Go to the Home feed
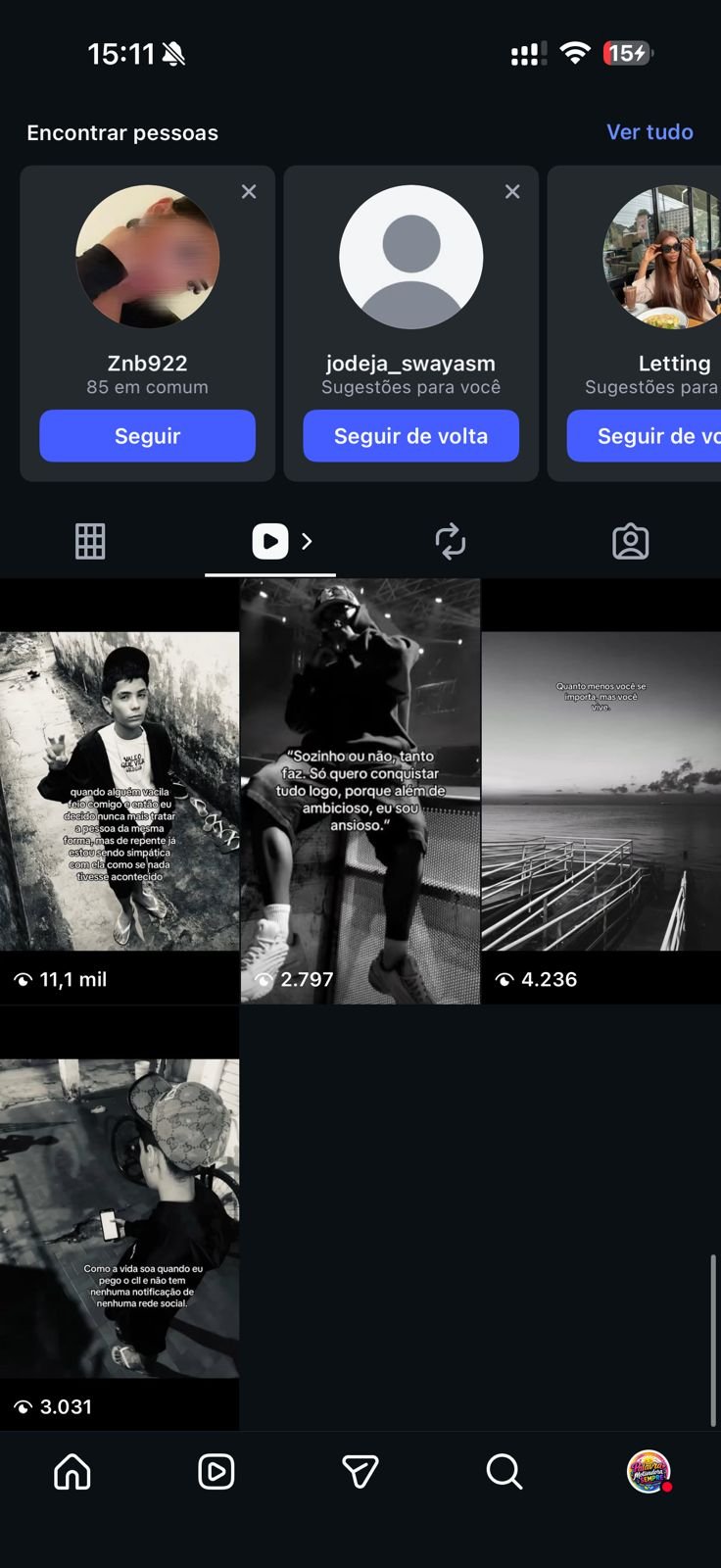This screenshot has width=721, height=1568. point(72,1472)
